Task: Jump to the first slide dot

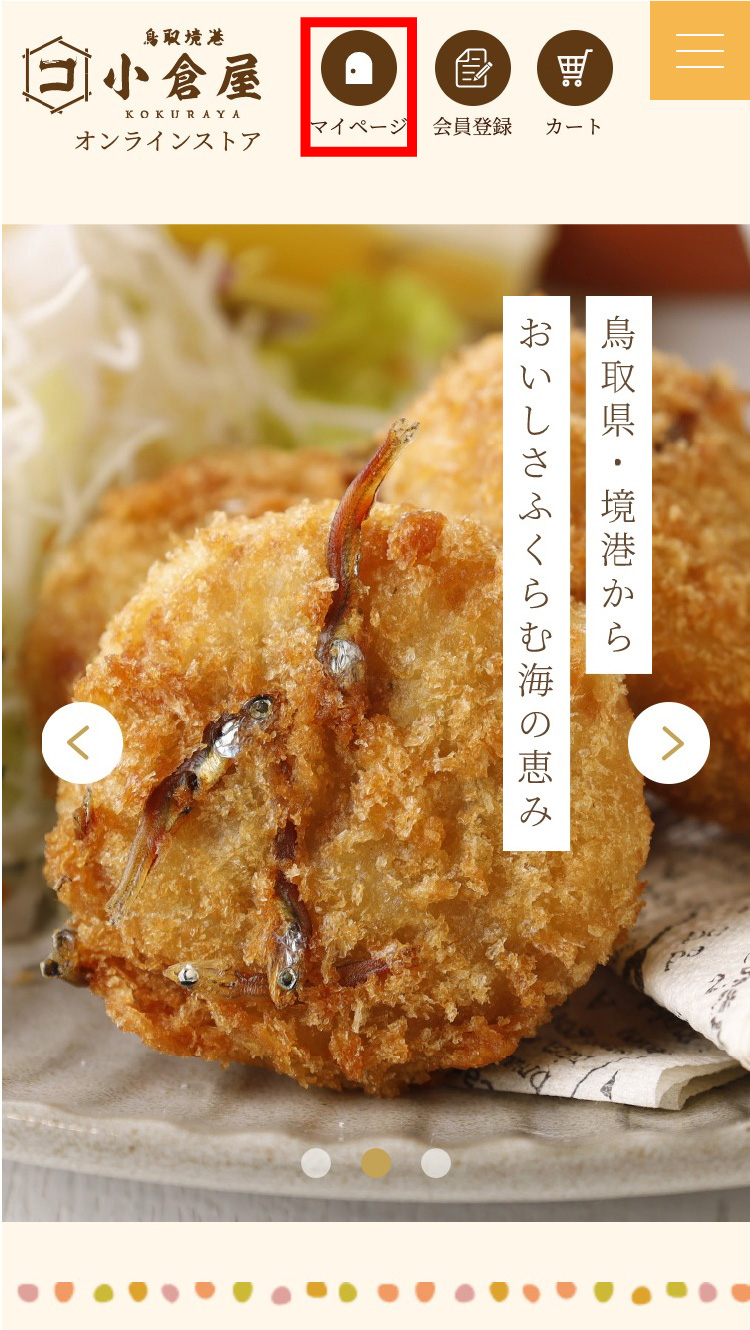Action: (x=316, y=1163)
